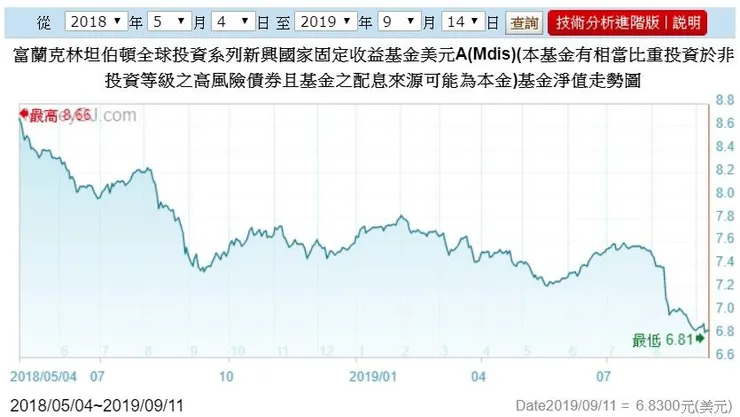Open the start day dropdown showing 4
740x417 pixels.
click(x=233, y=21)
